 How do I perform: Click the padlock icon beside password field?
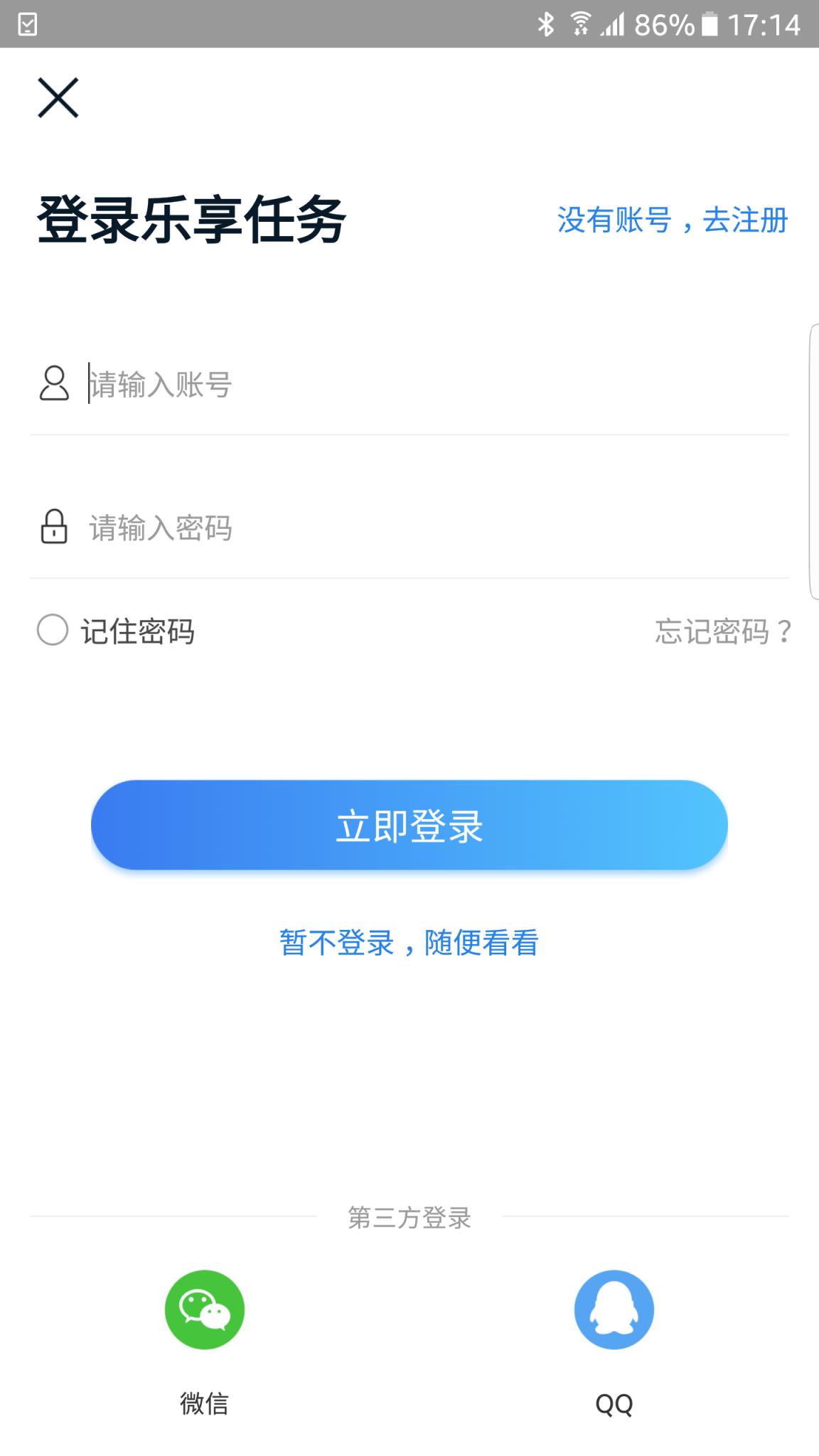click(x=53, y=527)
